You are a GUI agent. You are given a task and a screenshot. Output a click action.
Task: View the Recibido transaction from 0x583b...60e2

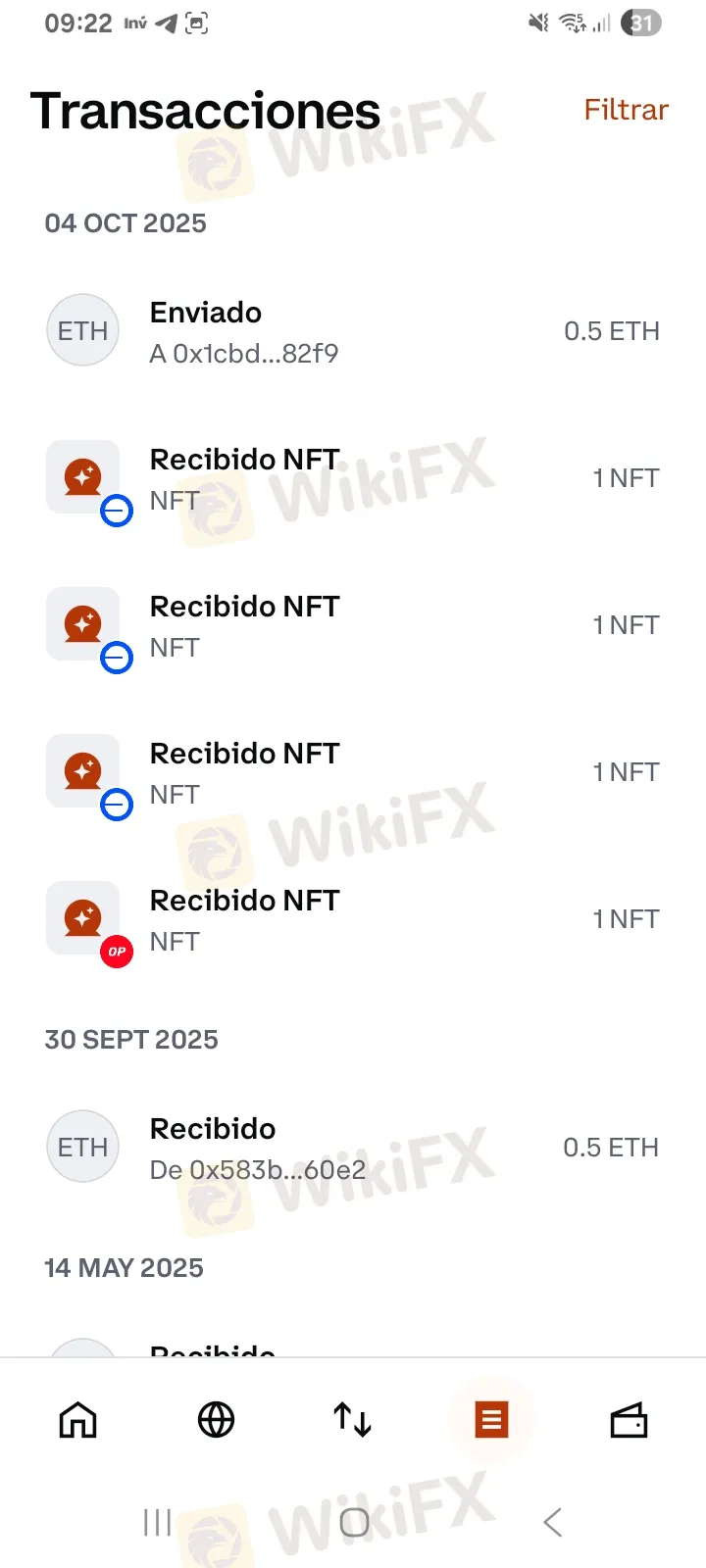[353, 1148]
